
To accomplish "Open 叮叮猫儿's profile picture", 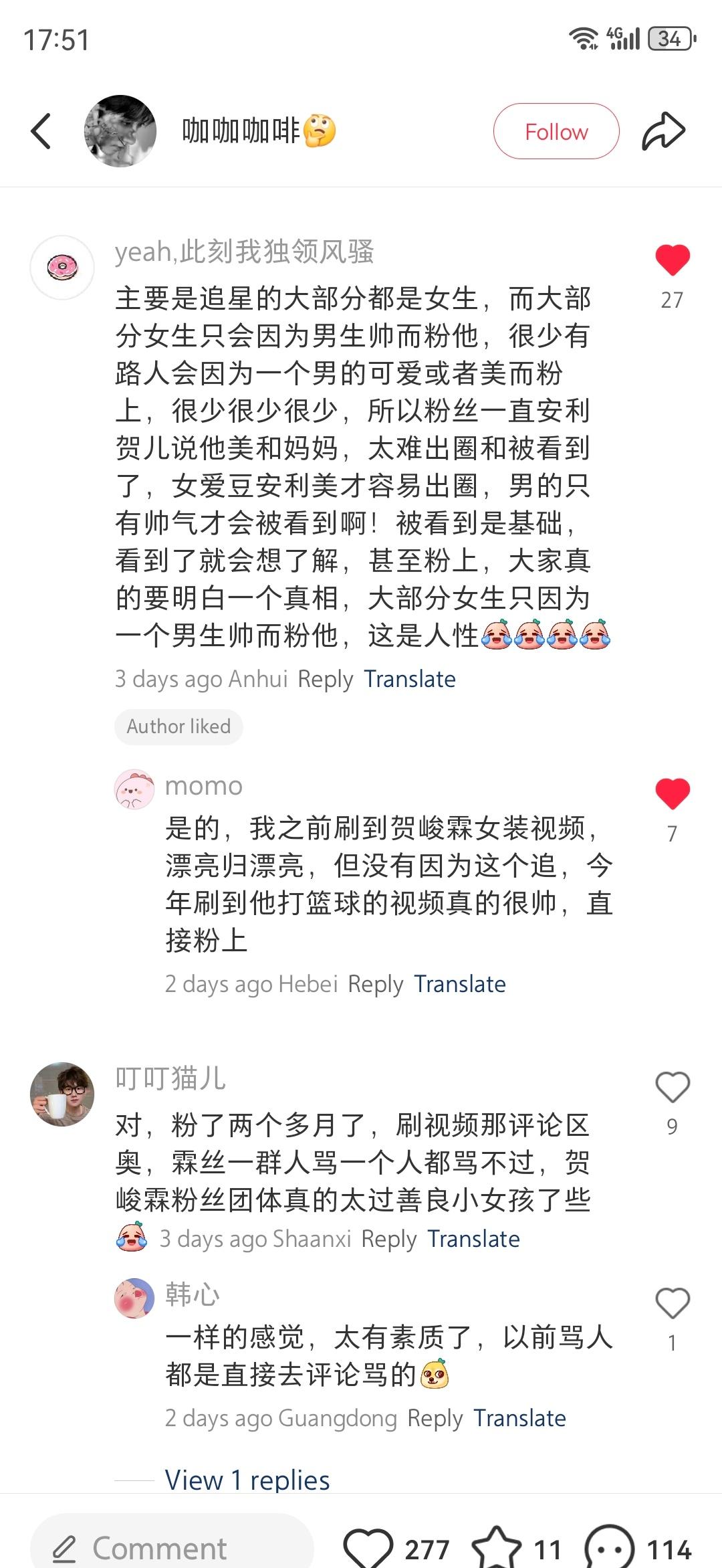I will pos(62,1094).
